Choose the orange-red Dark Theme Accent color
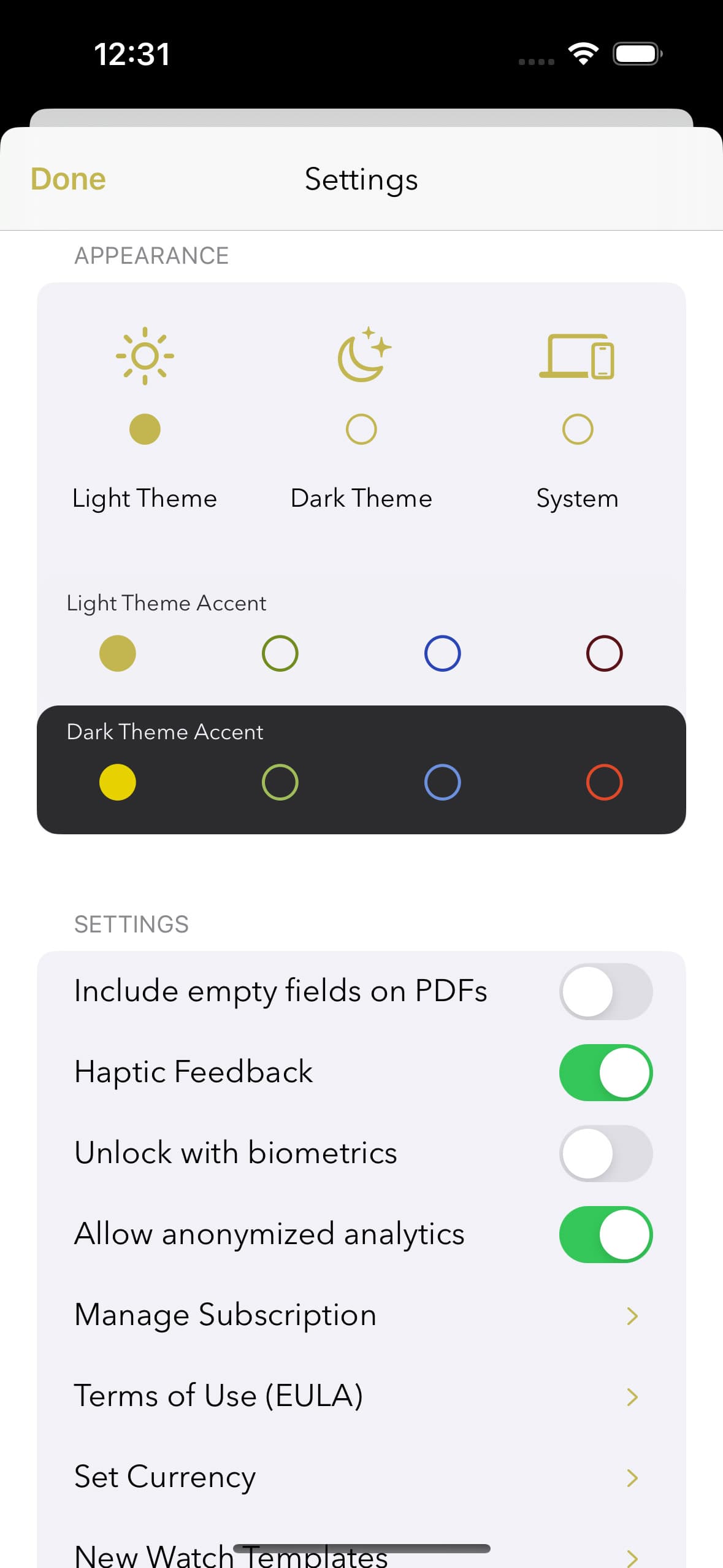Viewport: 723px width, 1568px height. click(604, 782)
